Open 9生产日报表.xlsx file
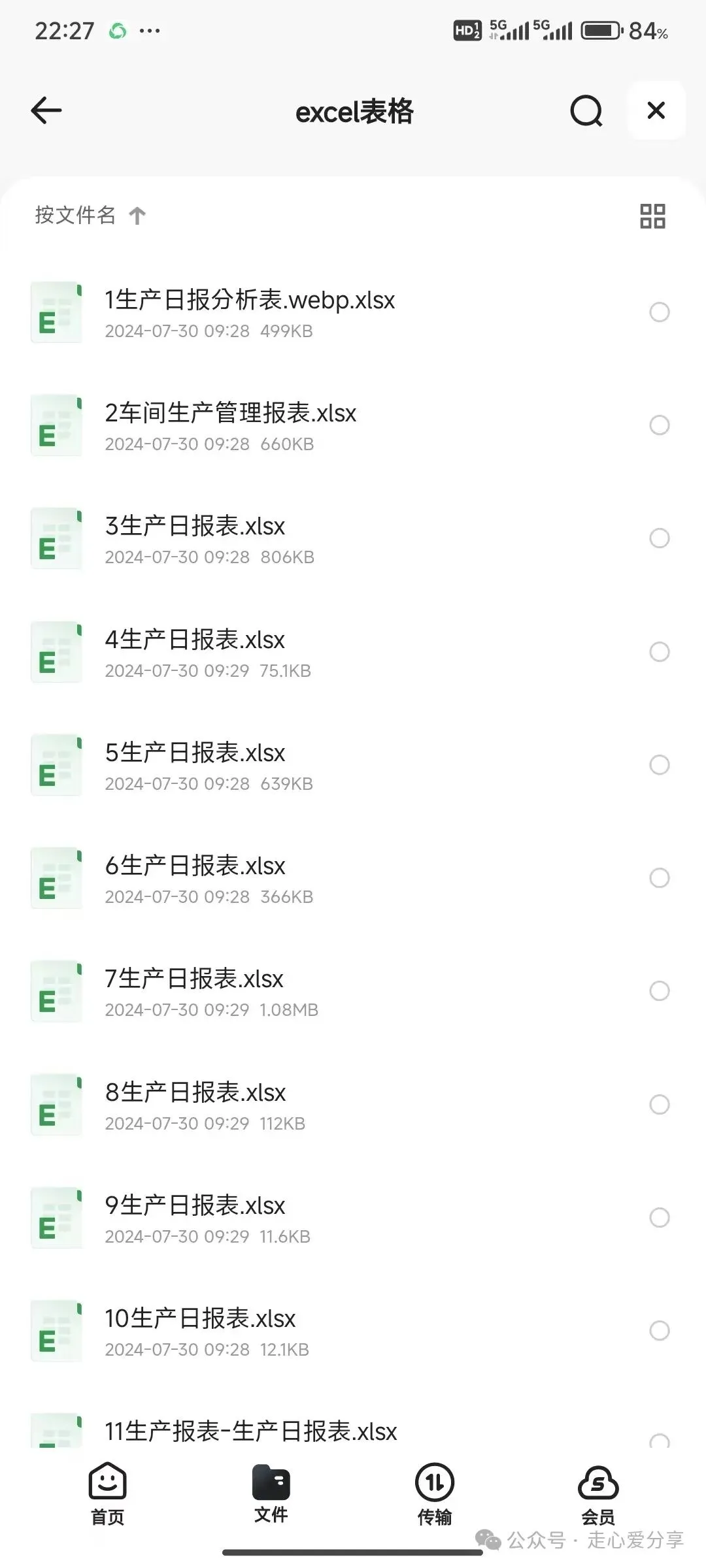This screenshot has height=1568, width=706. (x=195, y=1217)
